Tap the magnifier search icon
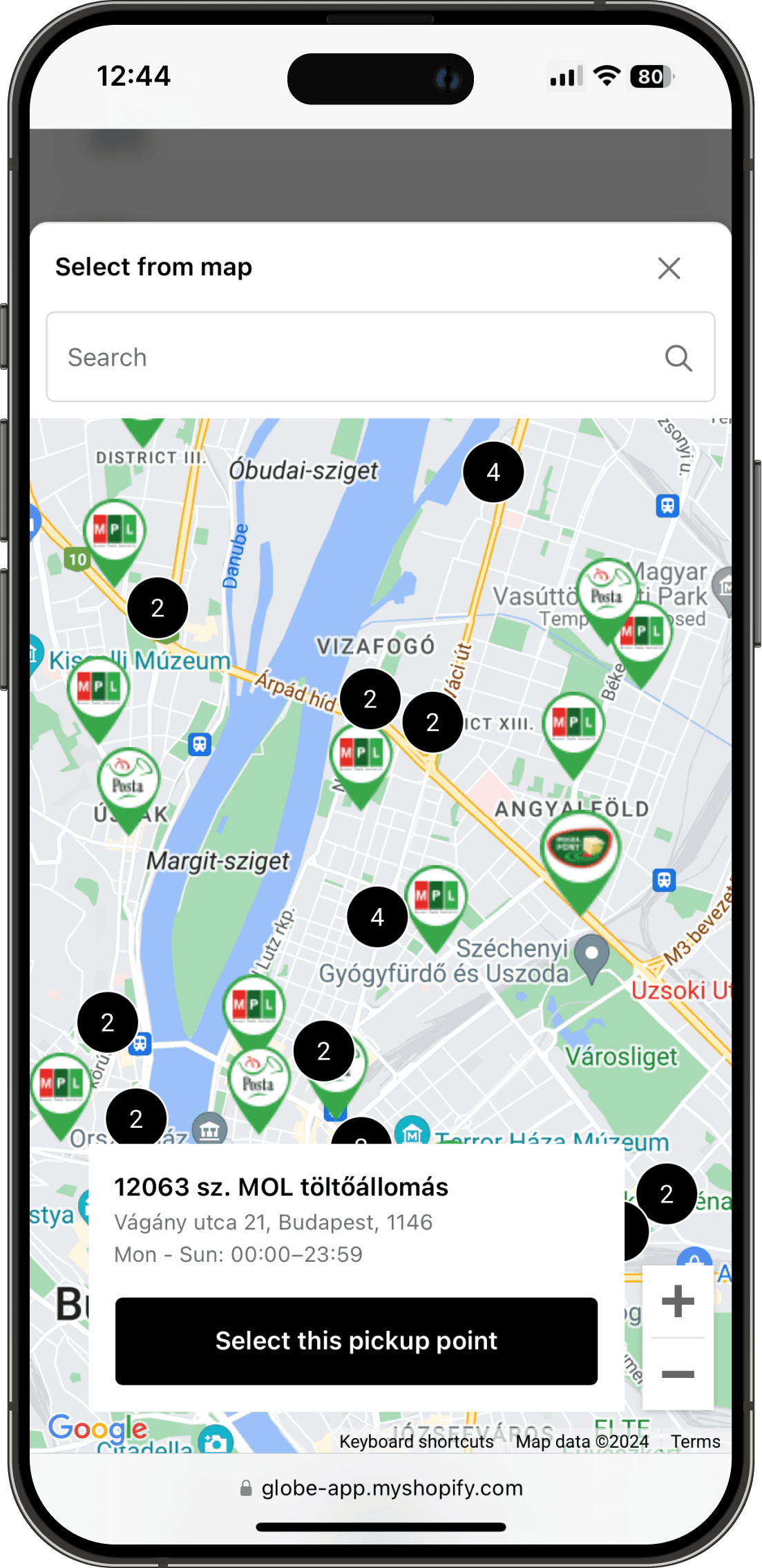 tap(678, 358)
